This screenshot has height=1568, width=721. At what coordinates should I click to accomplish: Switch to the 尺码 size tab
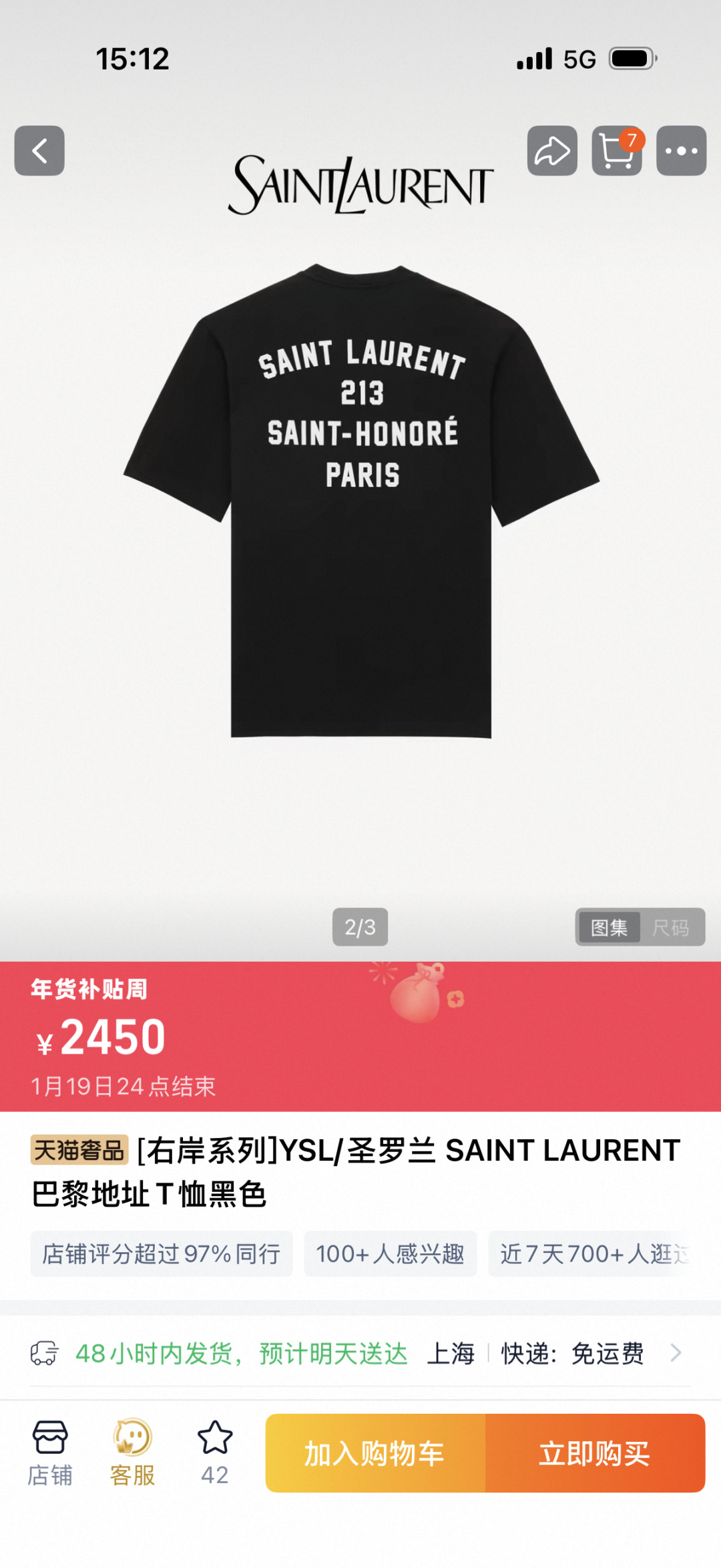(670, 927)
